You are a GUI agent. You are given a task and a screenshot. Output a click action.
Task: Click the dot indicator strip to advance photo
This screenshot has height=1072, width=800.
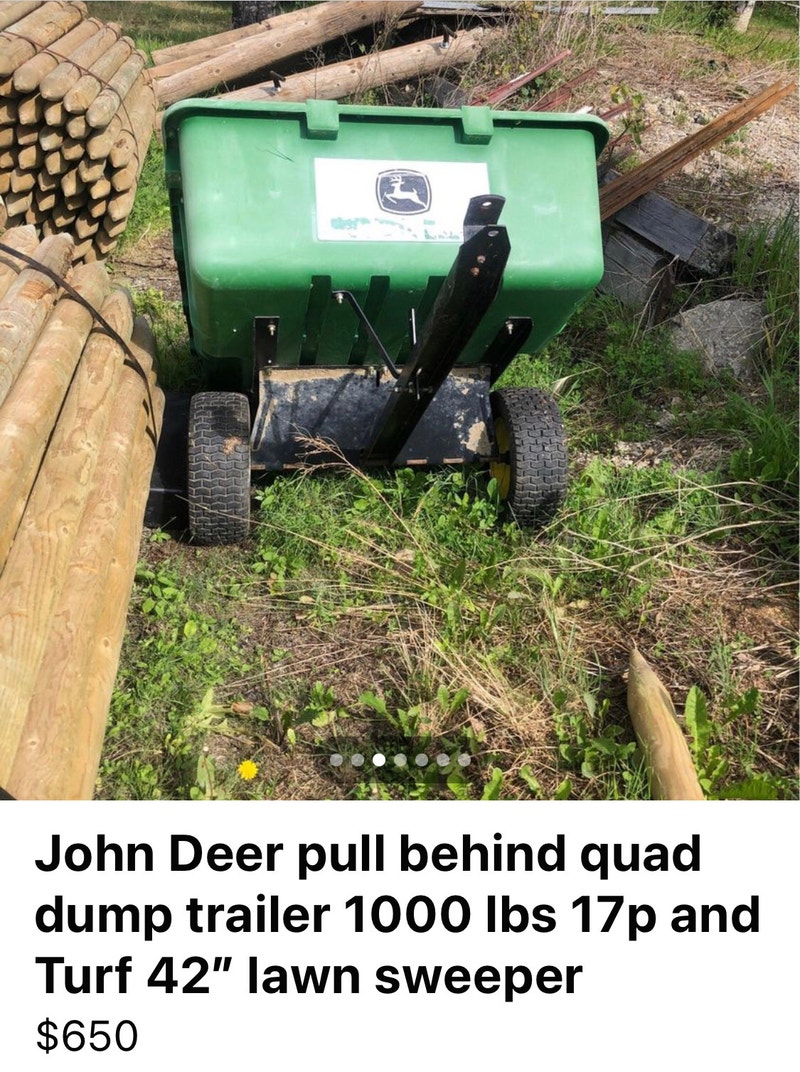click(x=400, y=760)
